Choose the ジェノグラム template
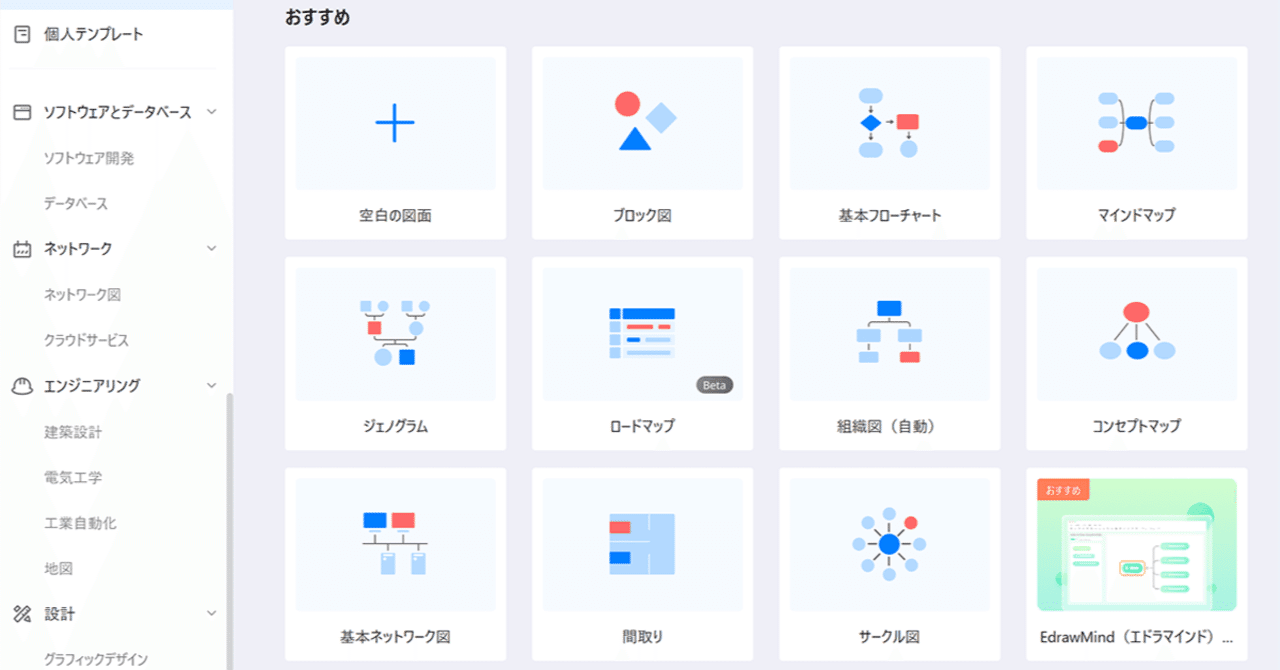Viewport: 1280px width, 670px height. 395,354
